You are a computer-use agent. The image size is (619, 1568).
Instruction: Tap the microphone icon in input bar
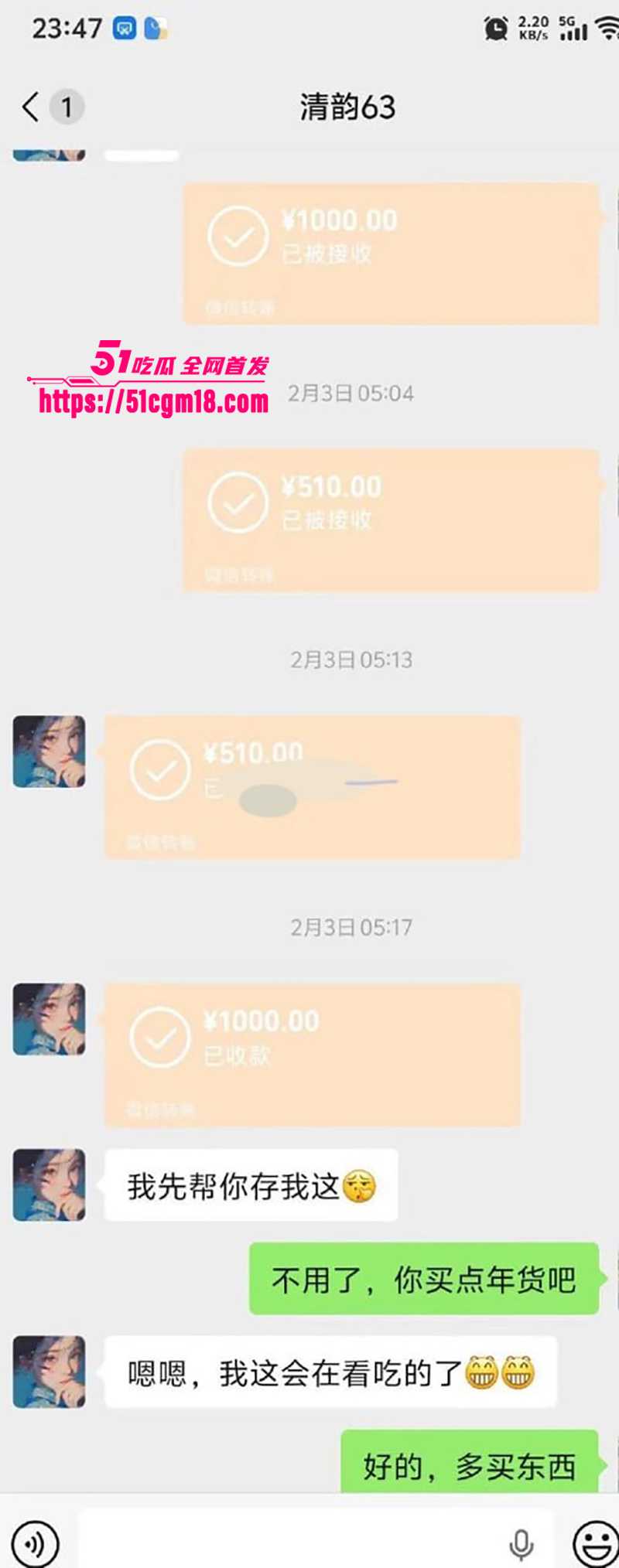point(519,1541)
